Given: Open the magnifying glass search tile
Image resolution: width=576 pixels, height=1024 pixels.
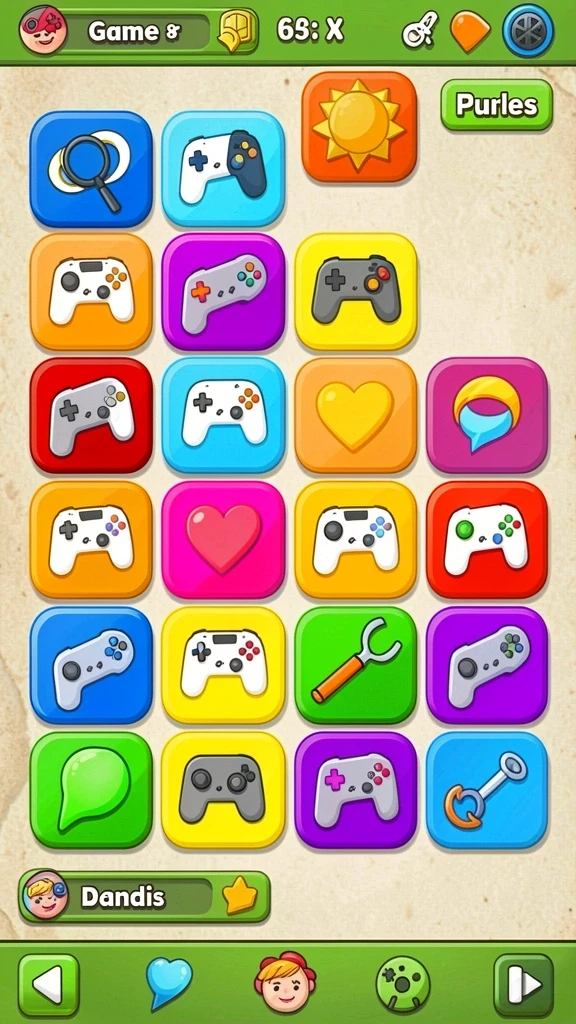Looking at the screenshot, I should click(91, 169).
